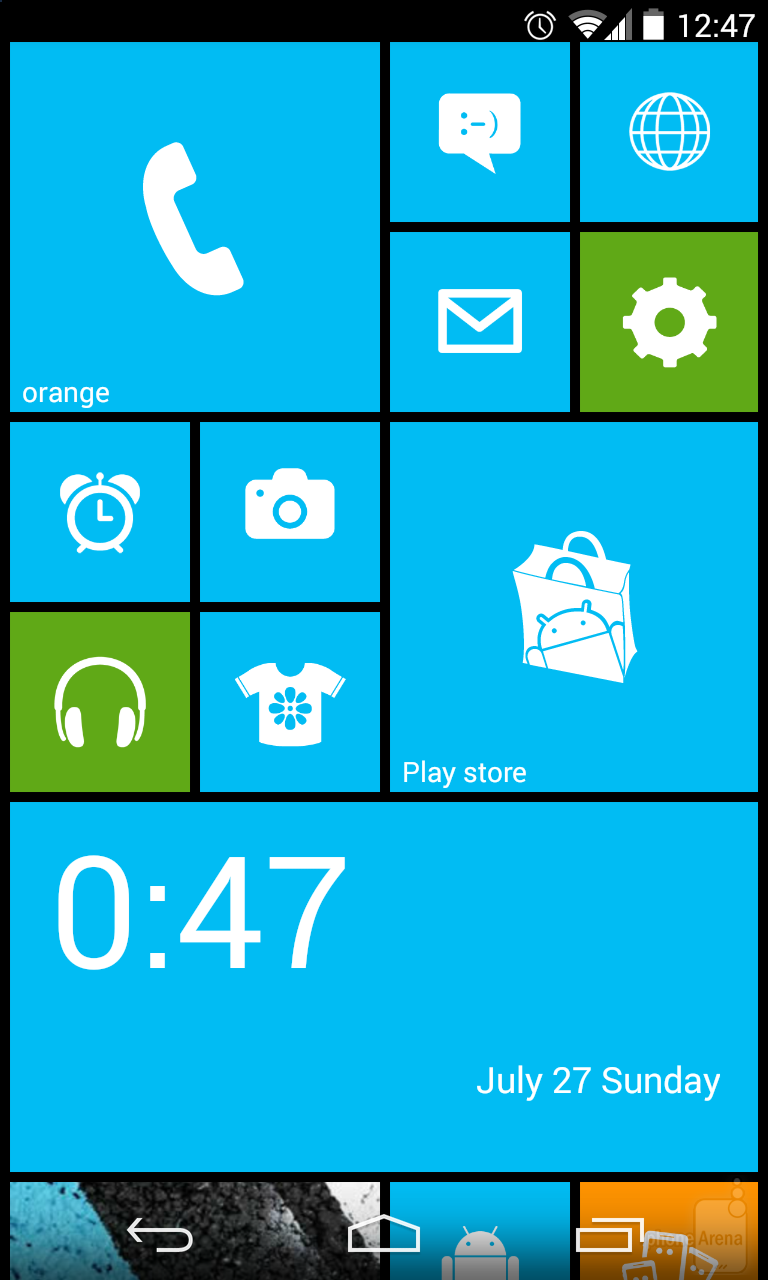Screen dimensions: 768x1280
Task: Open recent apps with the overview button
Action: coord(607,1232)
